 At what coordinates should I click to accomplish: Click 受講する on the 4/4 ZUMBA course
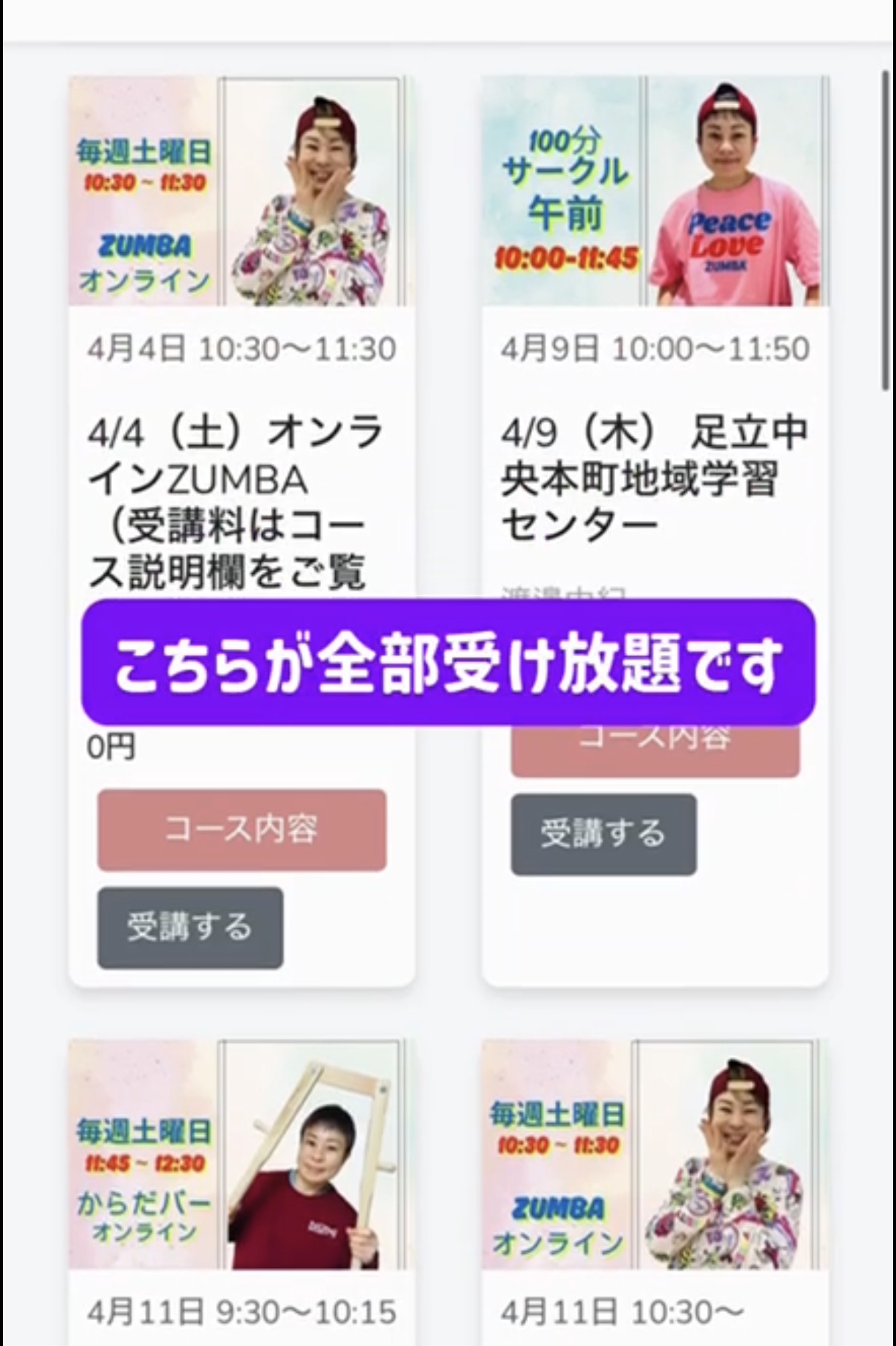[x=189, y=925]
